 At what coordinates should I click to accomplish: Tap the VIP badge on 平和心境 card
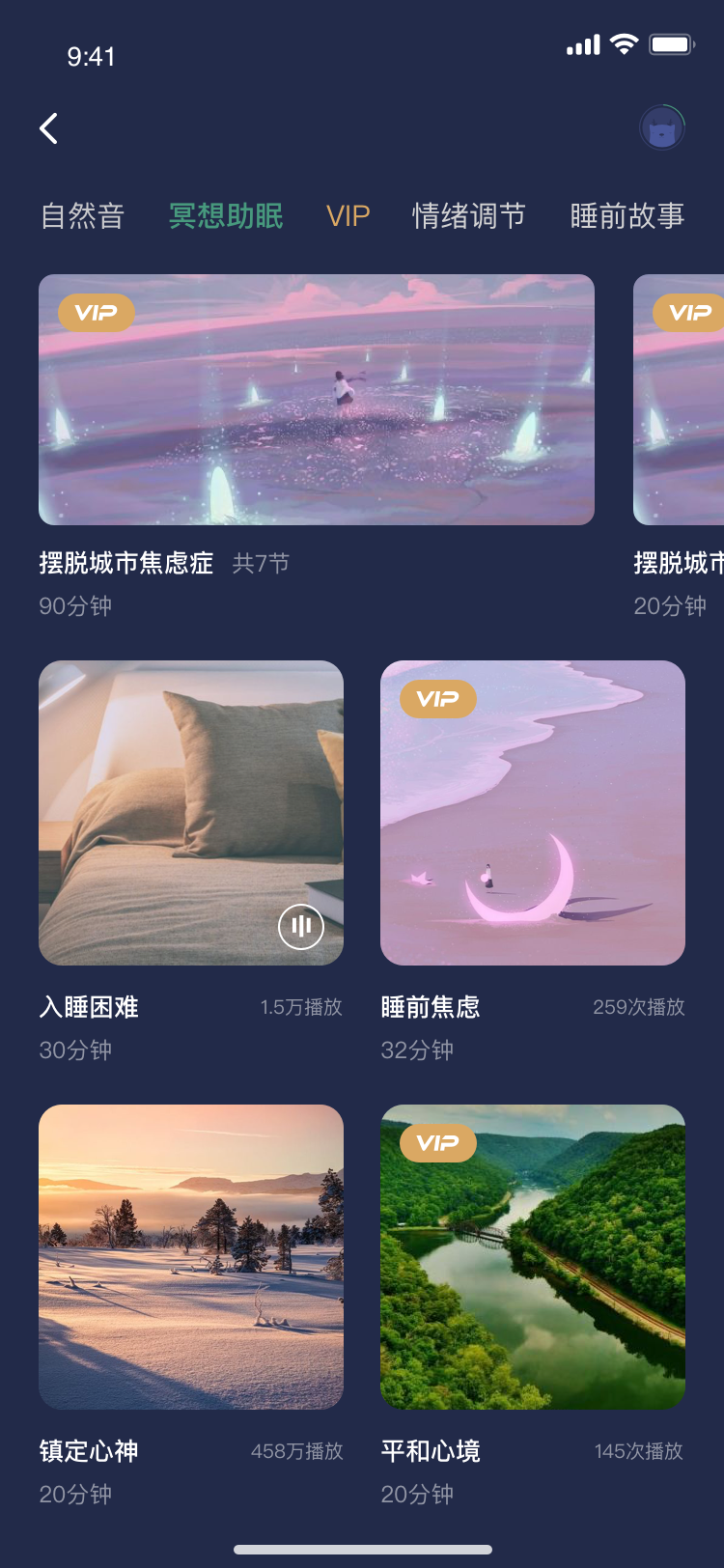tap(436, 1143)
